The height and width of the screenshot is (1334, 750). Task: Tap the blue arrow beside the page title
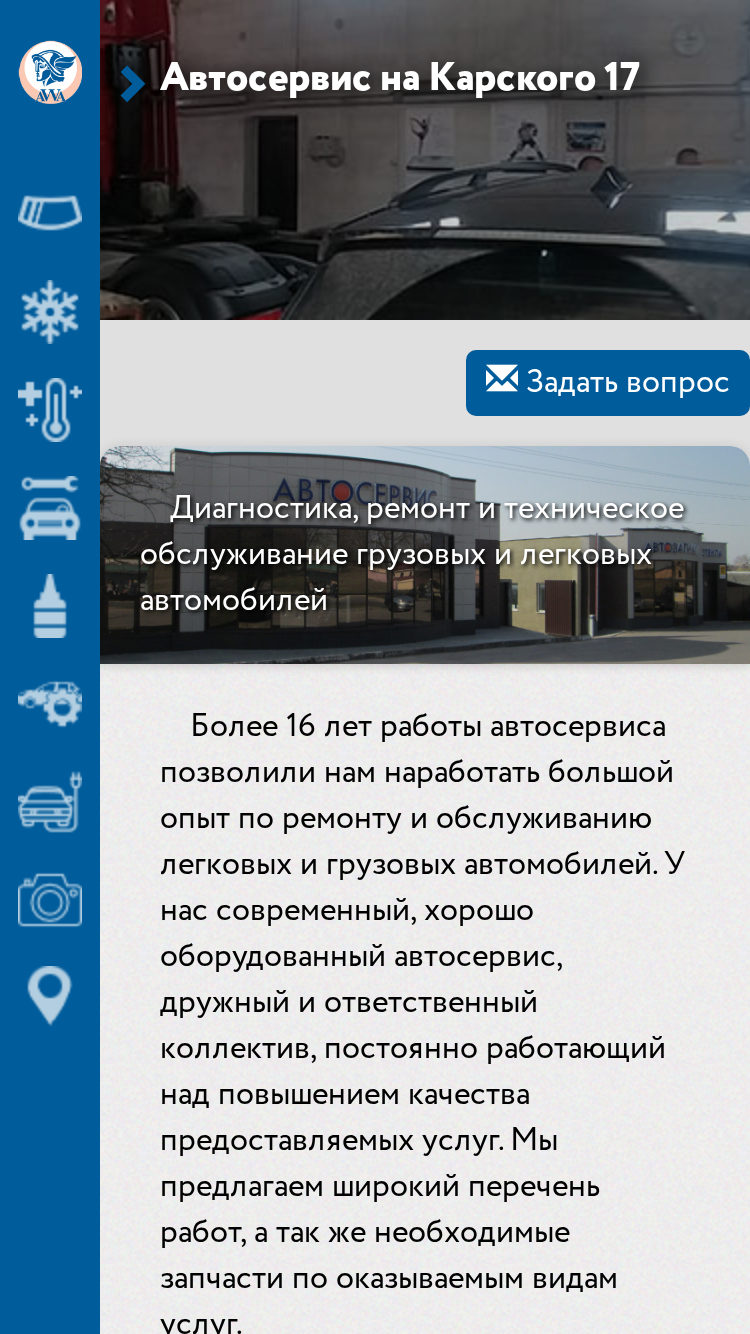tap(133, 83)
